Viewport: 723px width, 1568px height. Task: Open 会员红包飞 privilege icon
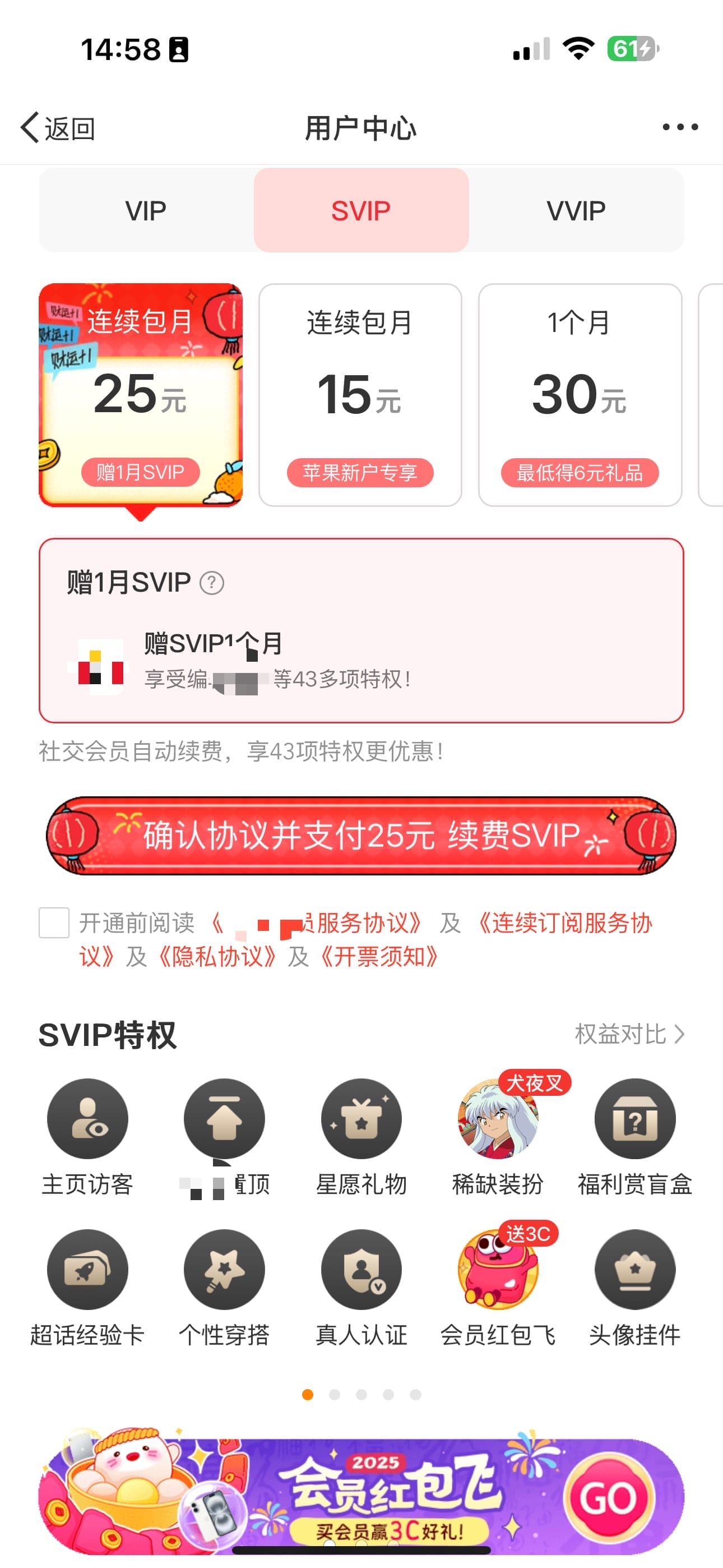tap(498, 1270)
